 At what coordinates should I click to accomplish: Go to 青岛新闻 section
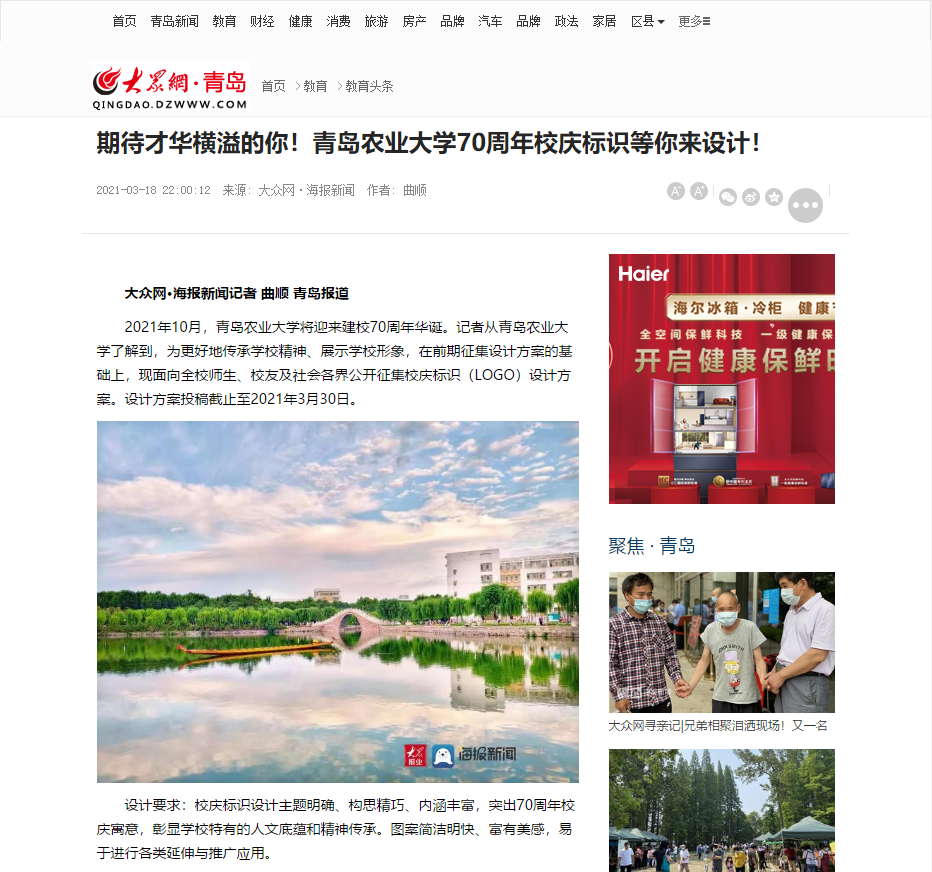pos(174,21)
